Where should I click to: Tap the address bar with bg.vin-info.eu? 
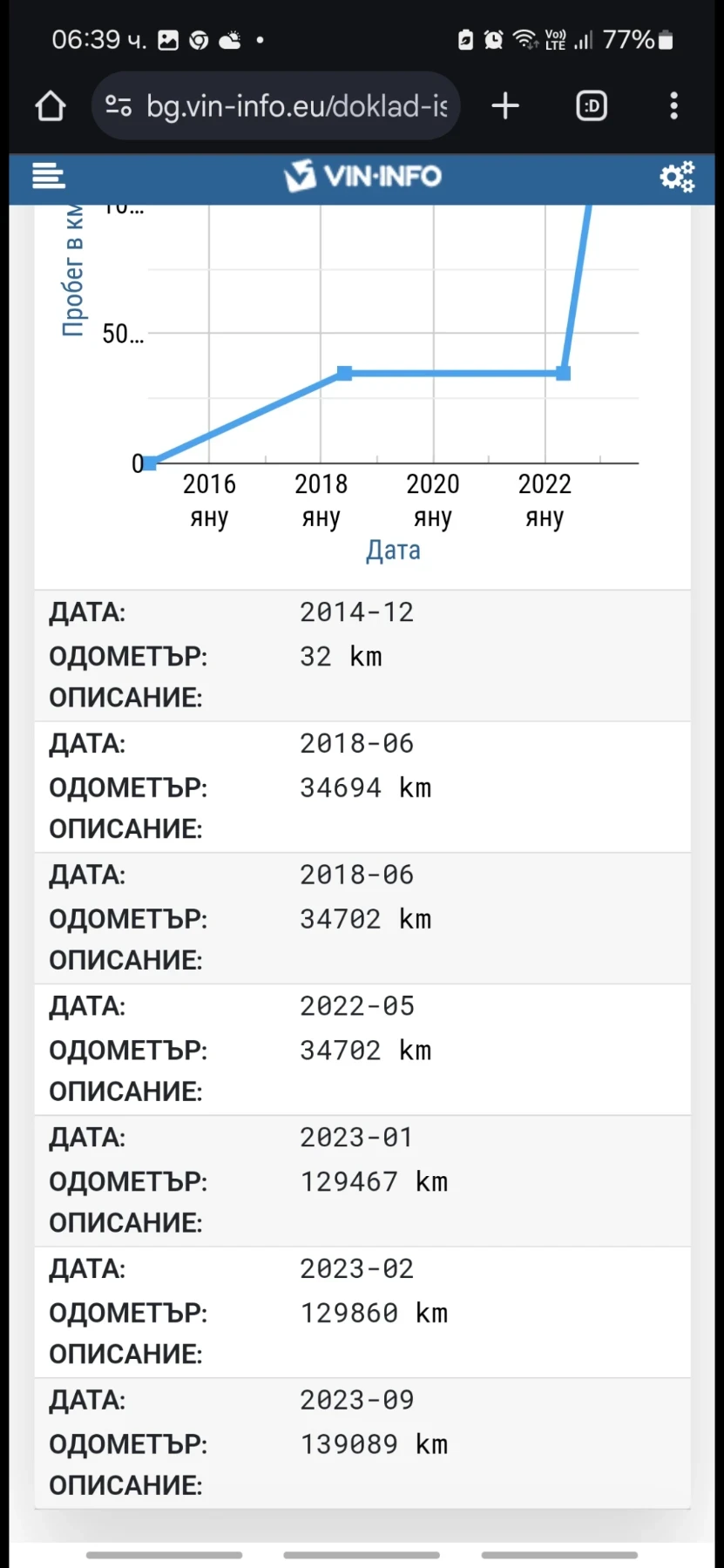296,106
